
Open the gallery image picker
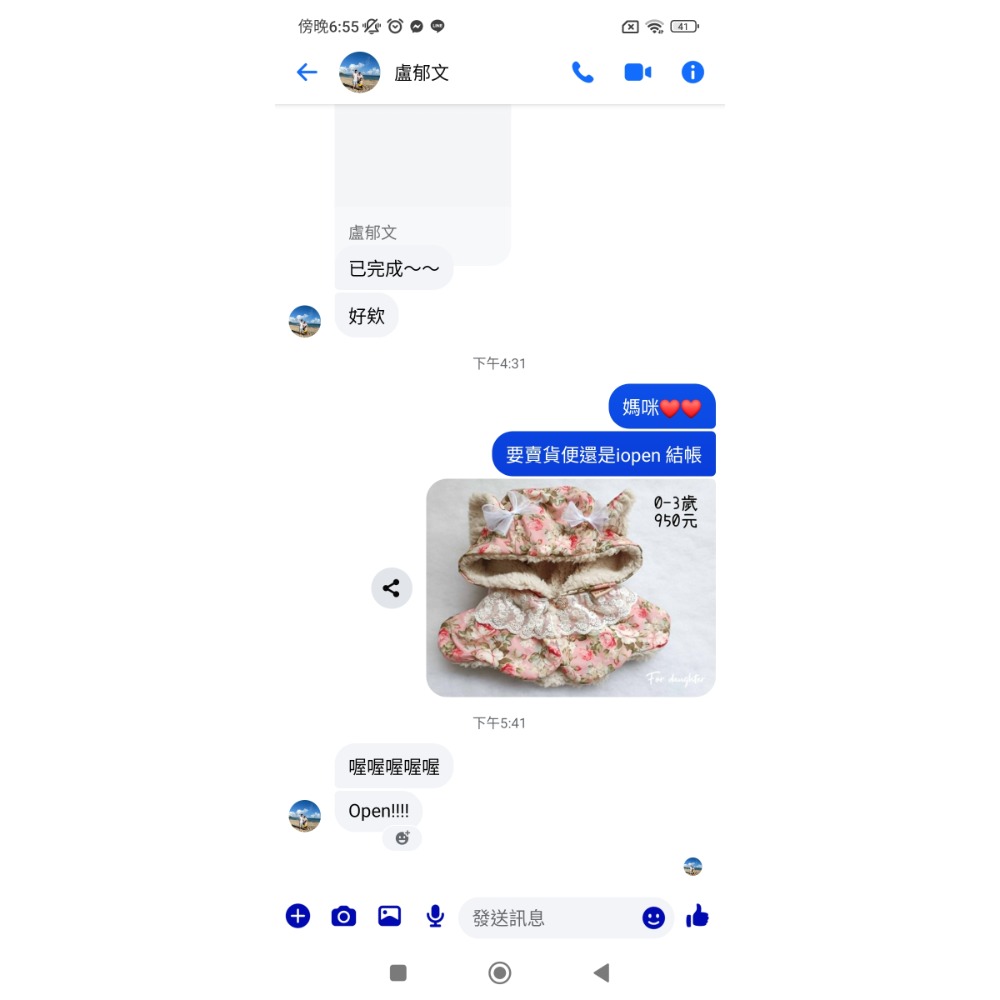(x=389, y=916)
